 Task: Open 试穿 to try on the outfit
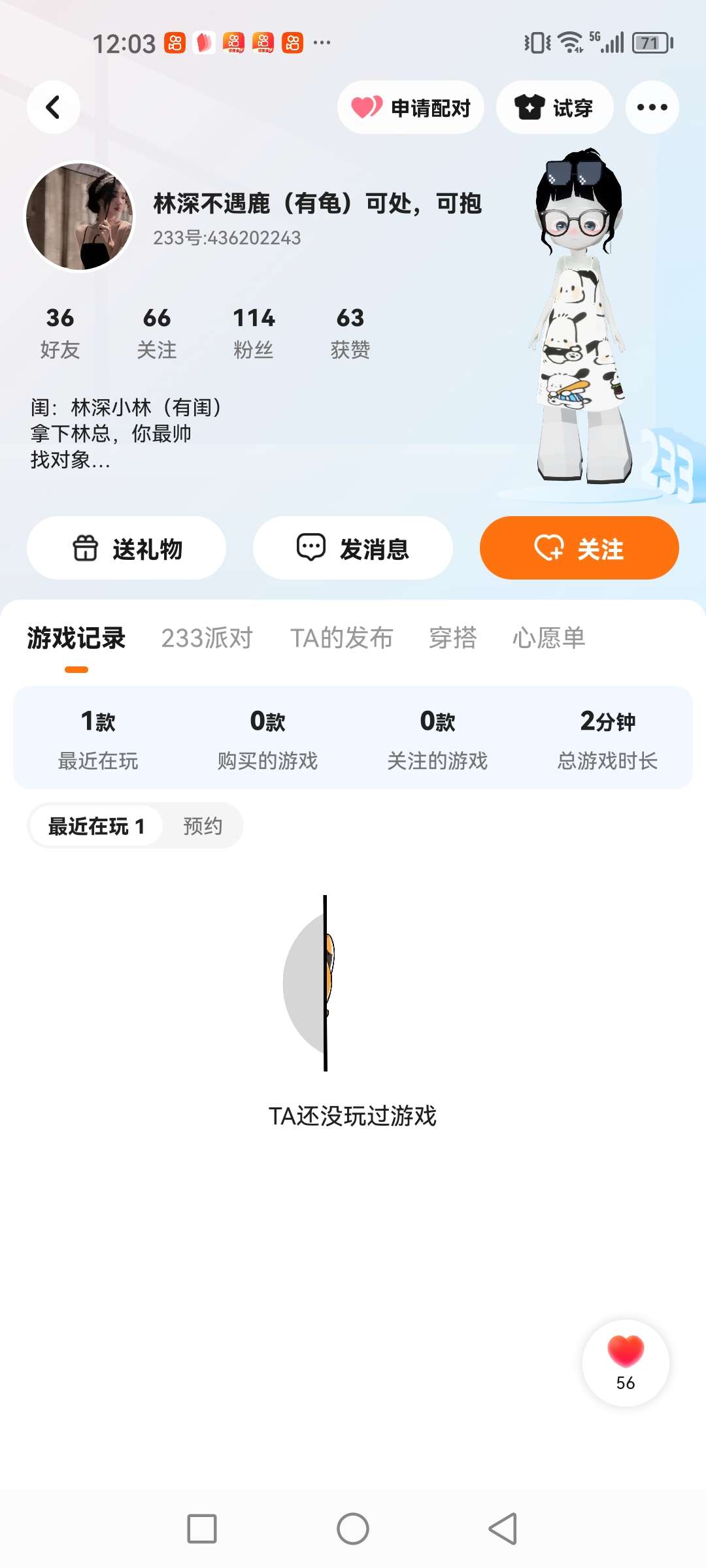tap(554, 107)
